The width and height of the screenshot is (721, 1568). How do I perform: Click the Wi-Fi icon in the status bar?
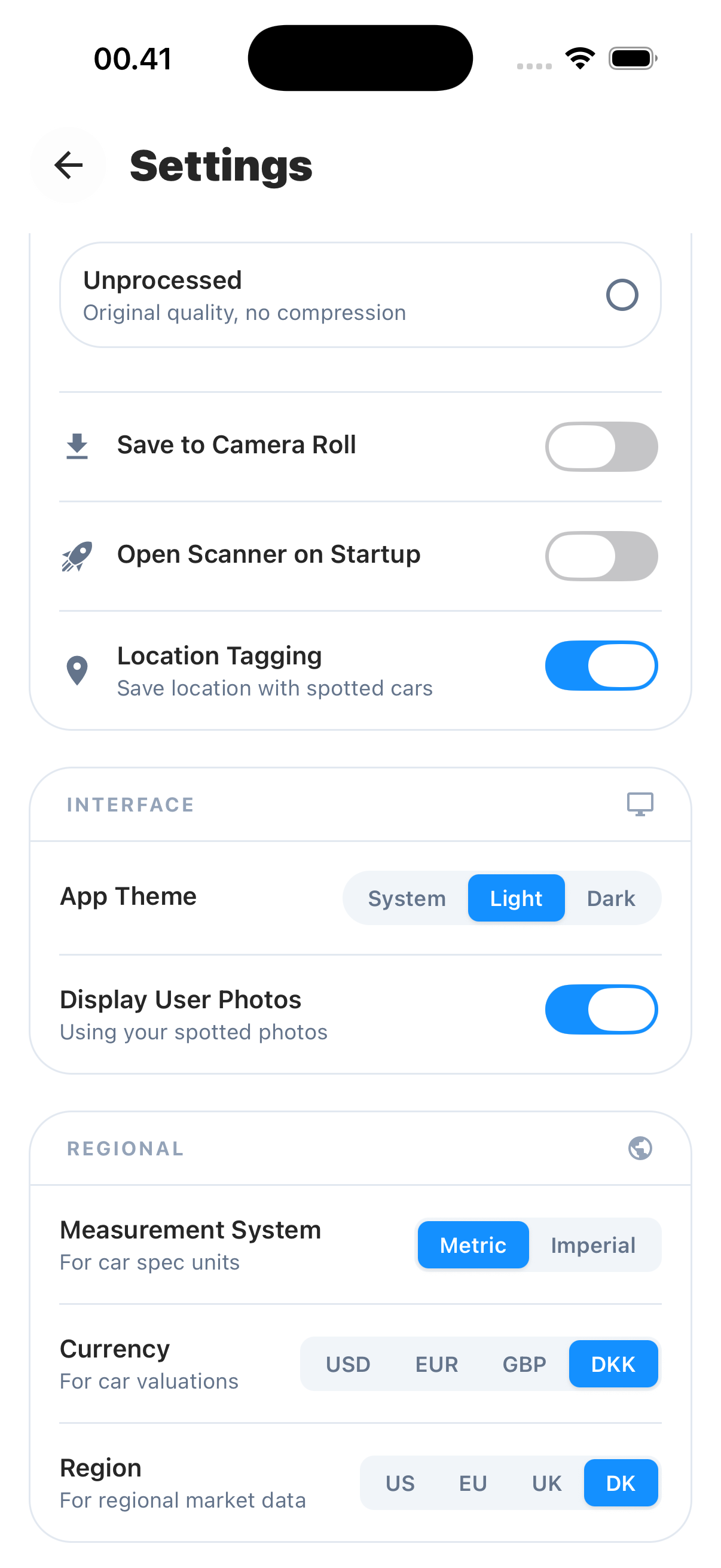point(579,57)
